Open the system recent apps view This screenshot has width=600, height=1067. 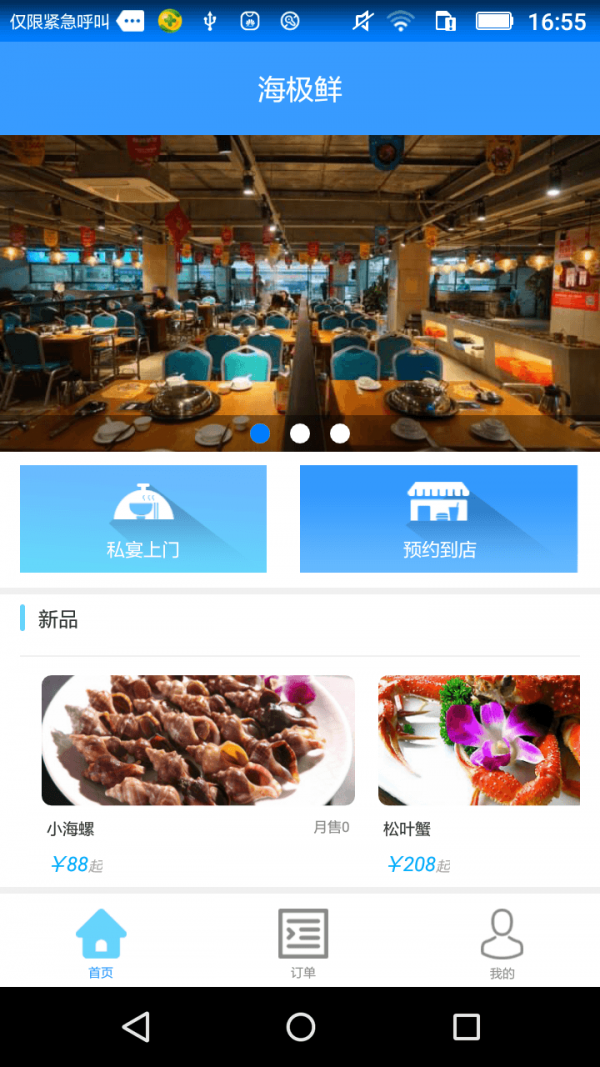[466, 1027]
